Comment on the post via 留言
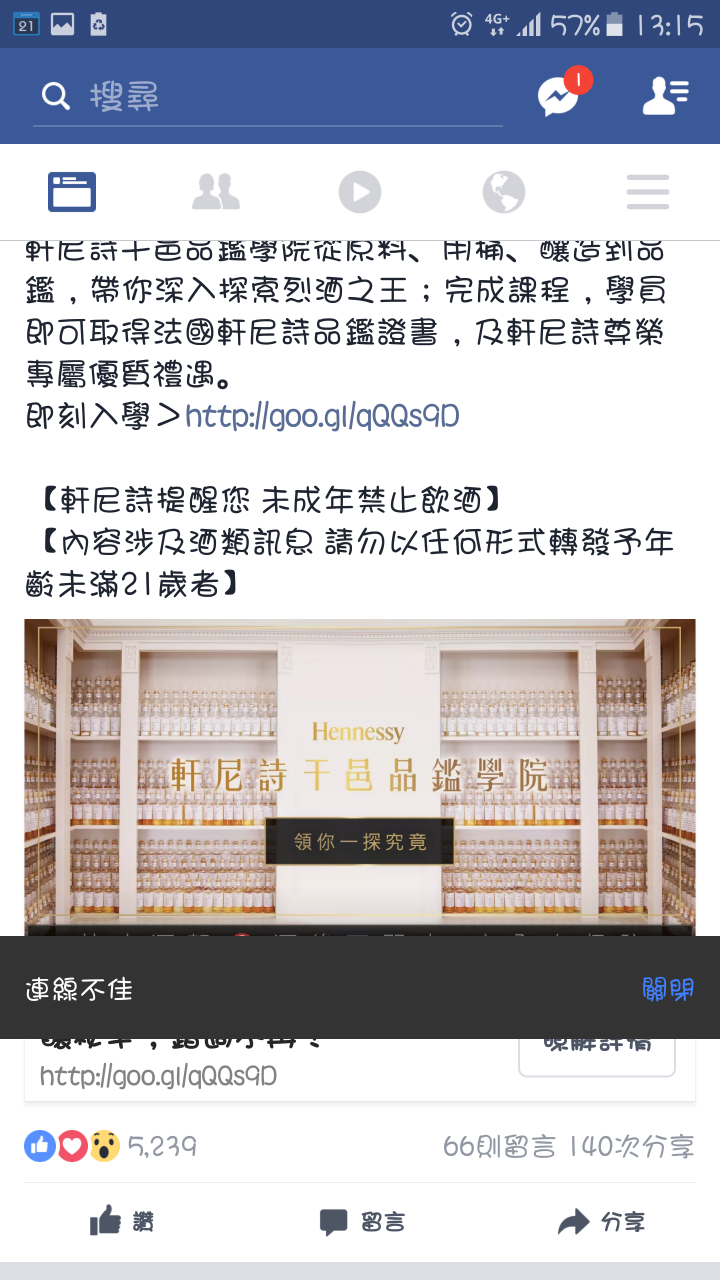 coord(362,1221)
